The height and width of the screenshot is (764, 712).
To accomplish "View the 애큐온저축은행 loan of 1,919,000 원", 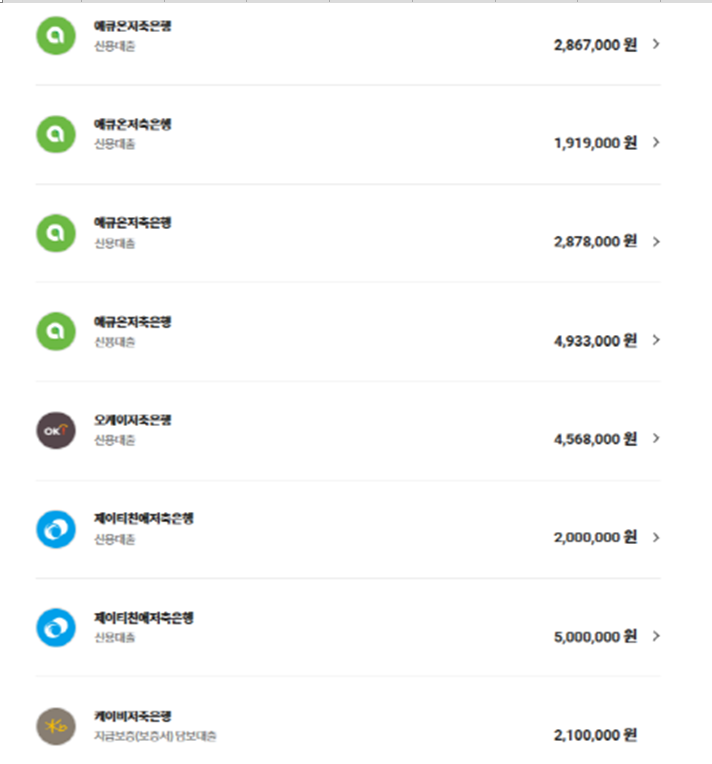I will point(348,134).
